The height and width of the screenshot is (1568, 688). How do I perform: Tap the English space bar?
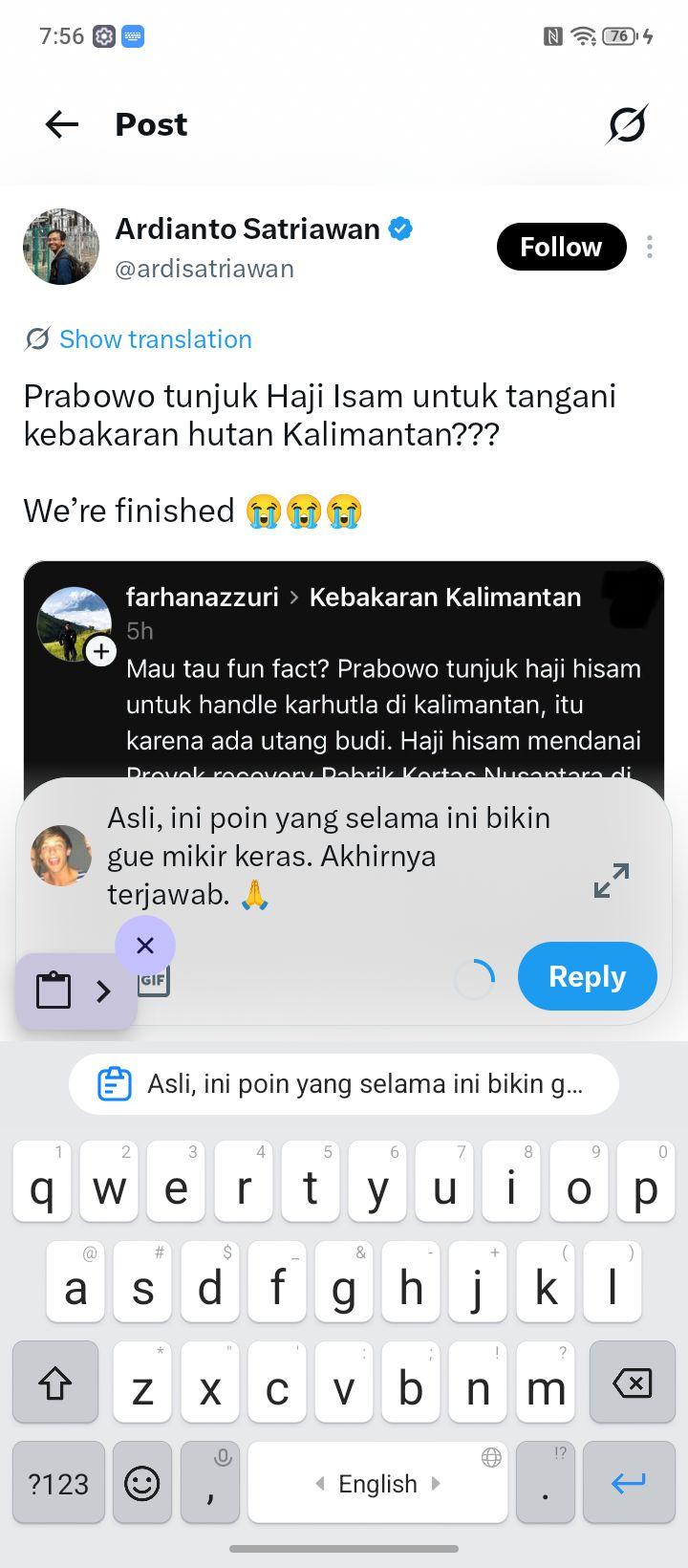tap(377, 1483)
